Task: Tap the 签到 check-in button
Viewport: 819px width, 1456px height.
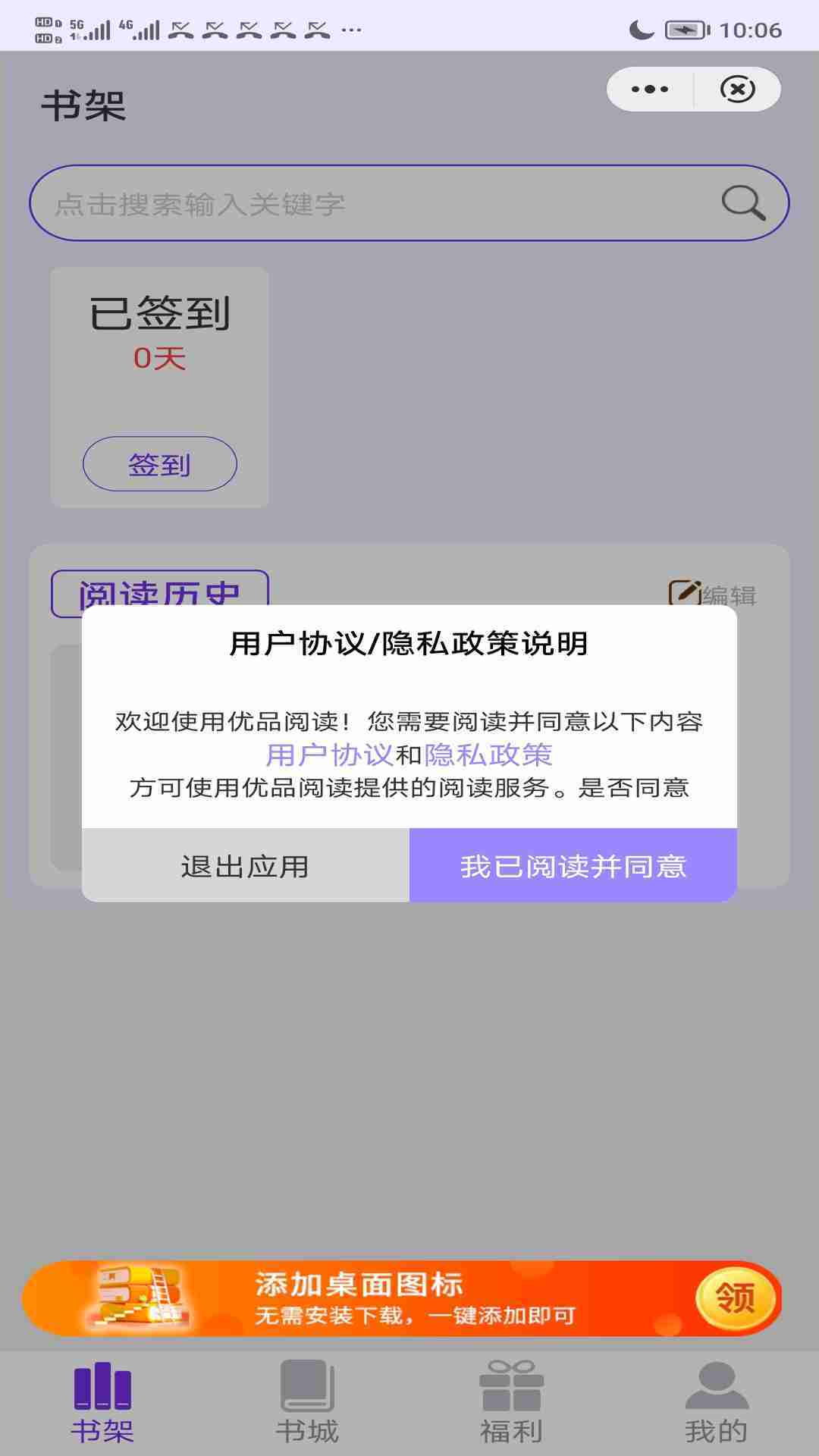Action: tap(159, 464)
